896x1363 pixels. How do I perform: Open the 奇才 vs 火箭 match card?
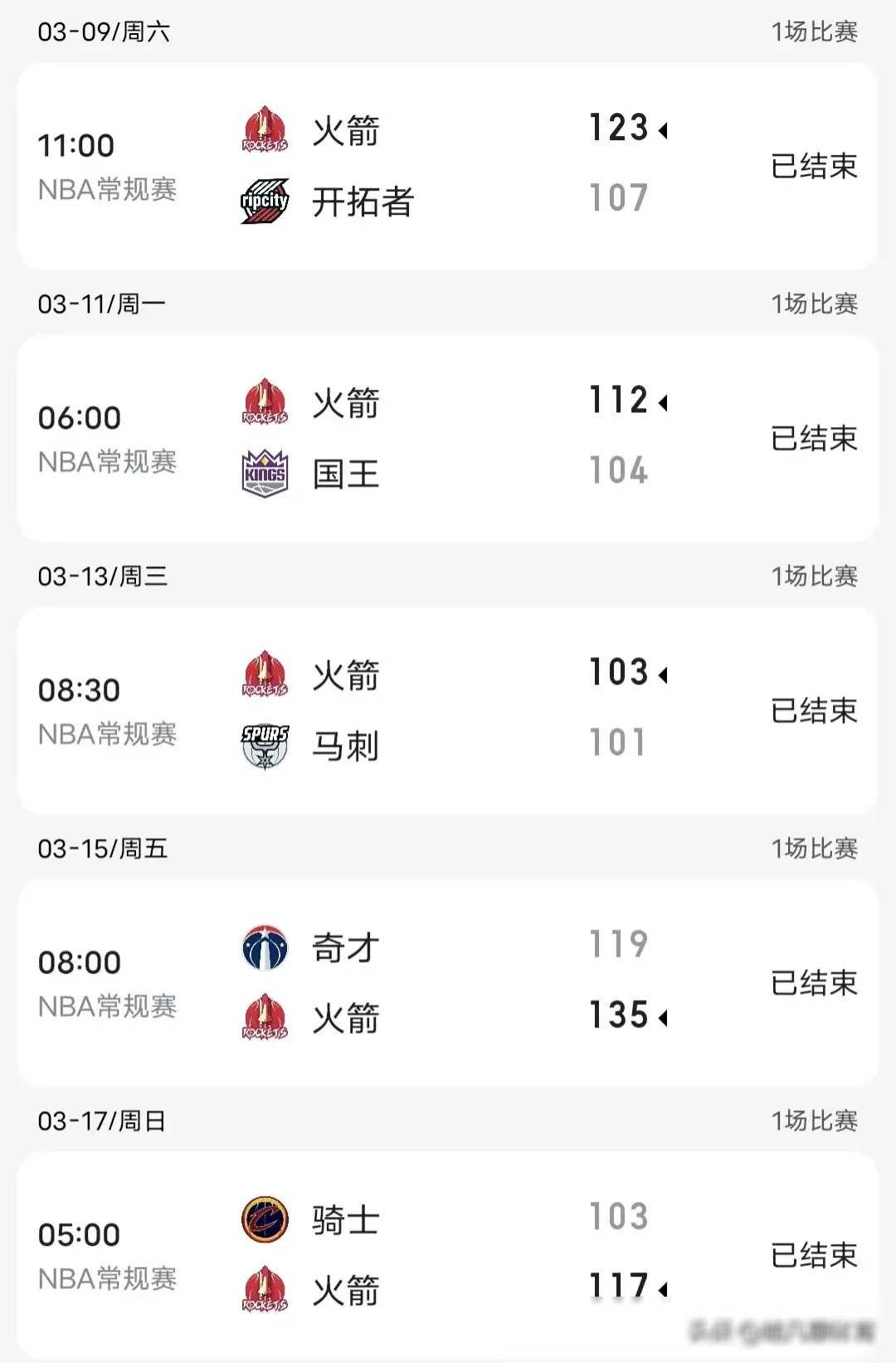447,982
